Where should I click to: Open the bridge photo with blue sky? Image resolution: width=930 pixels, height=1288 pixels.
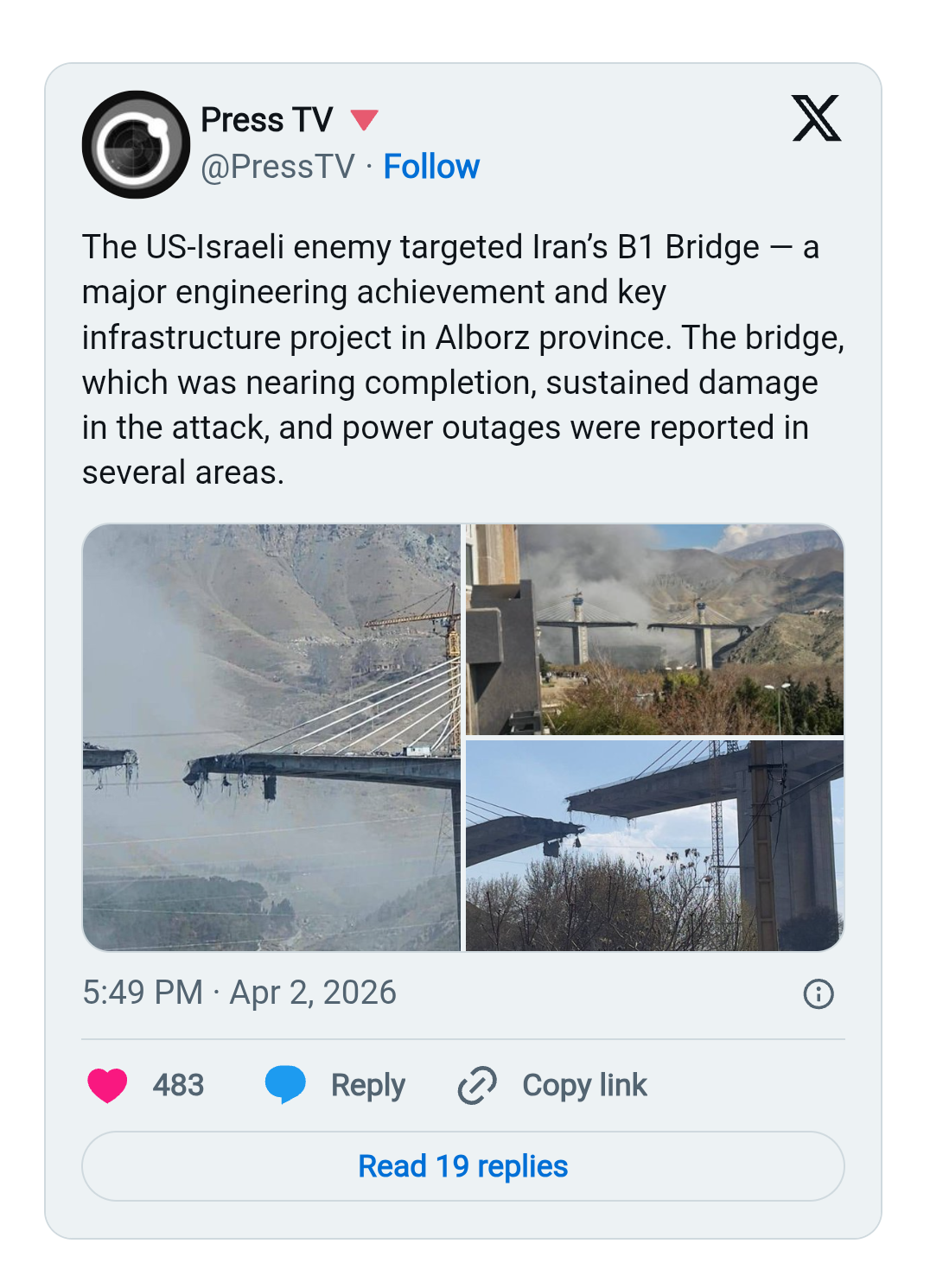(654, 845)
